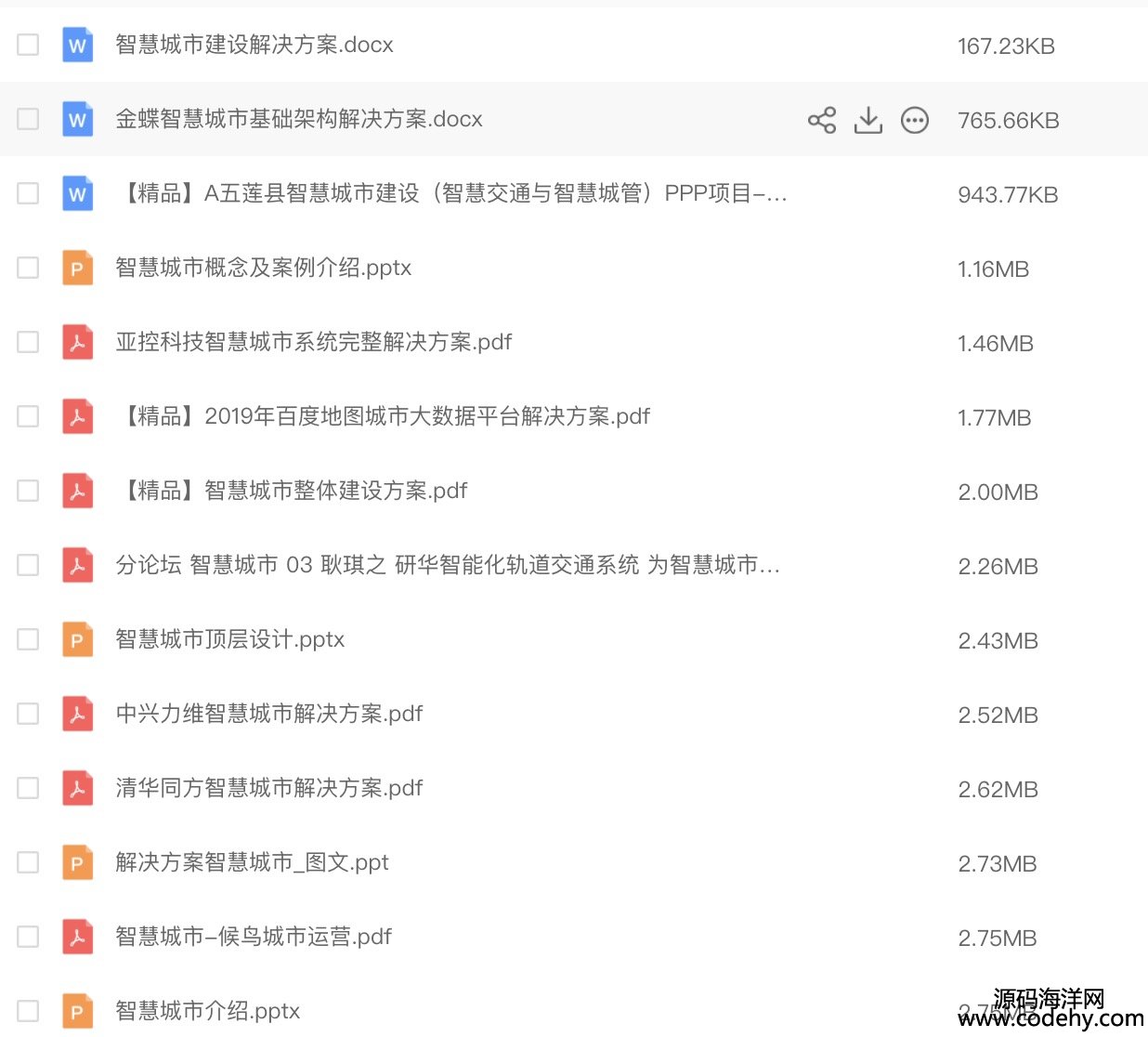
Task: Share 金蝶智慧城市基础架构解决方案.docx
Action: click(822, 120)
